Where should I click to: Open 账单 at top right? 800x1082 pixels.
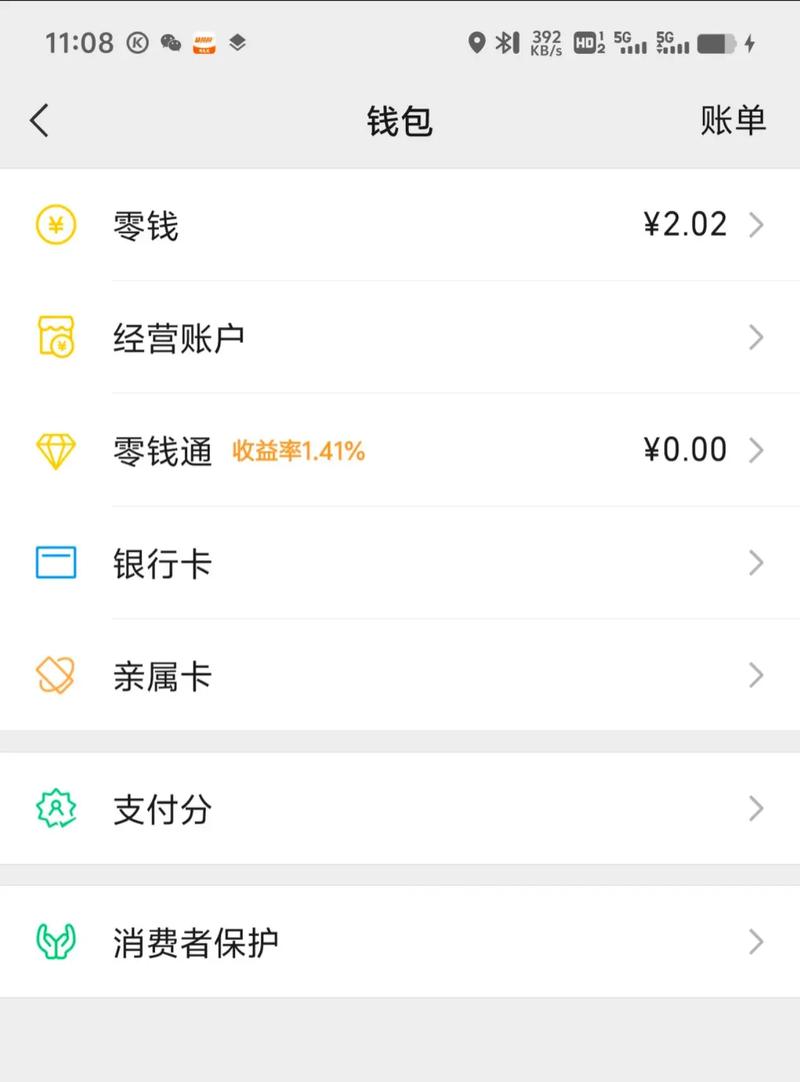[732, 119]
